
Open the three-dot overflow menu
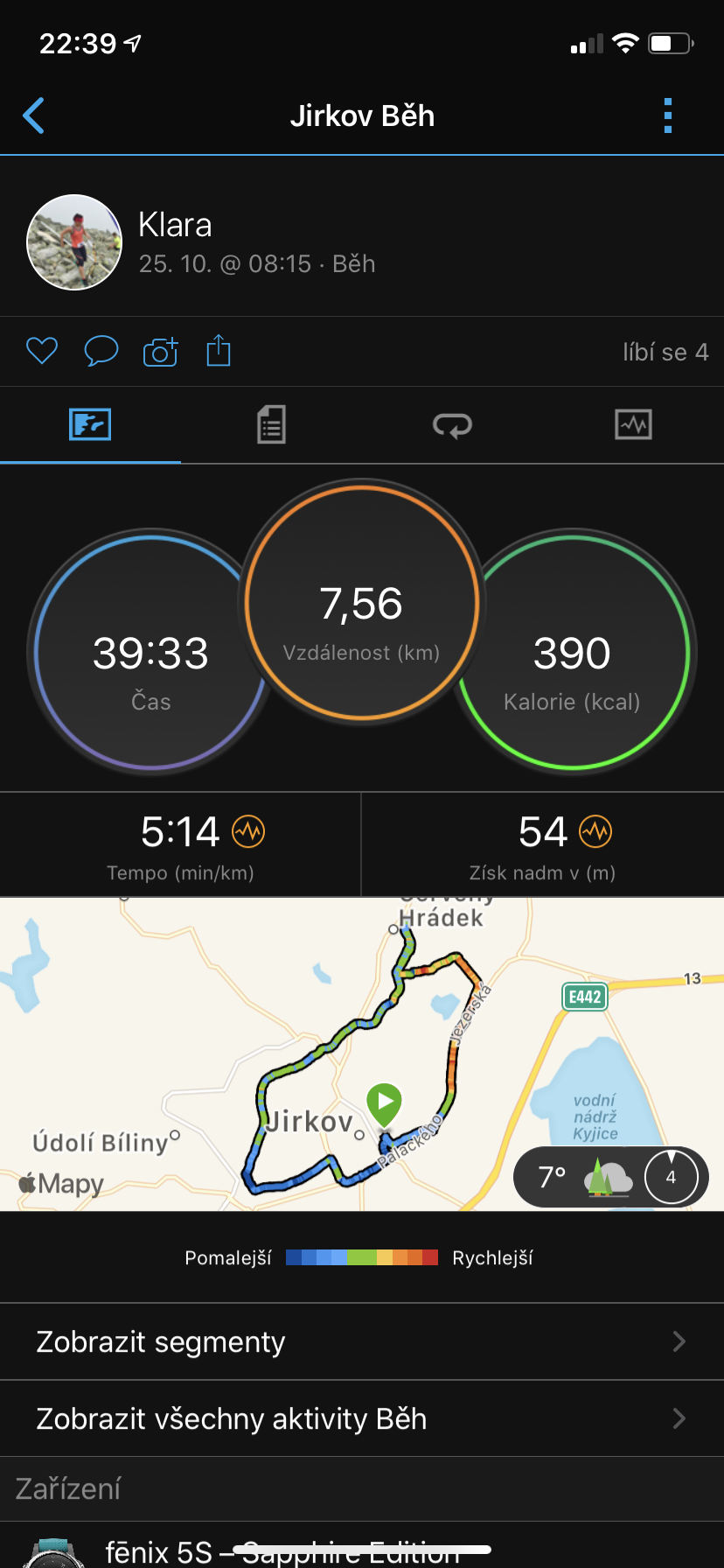tap(668, 115)
